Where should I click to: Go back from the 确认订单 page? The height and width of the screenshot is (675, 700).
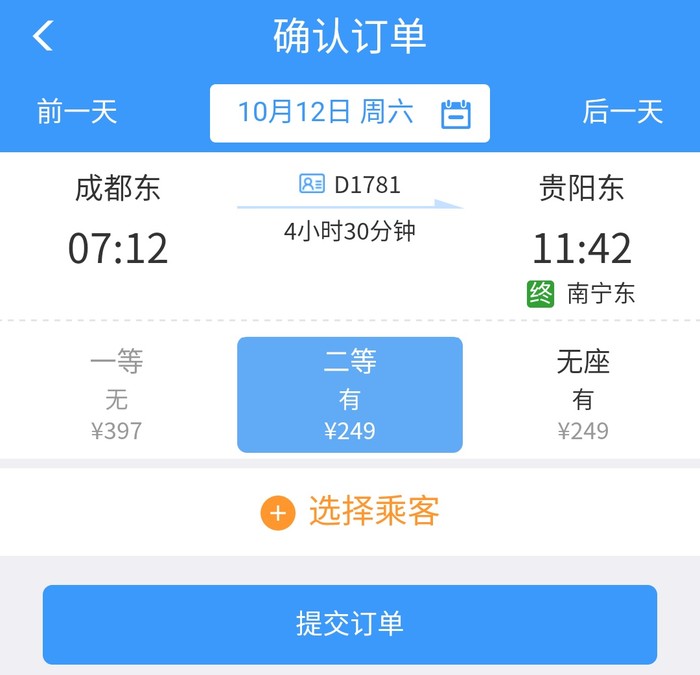pos(42,37)
